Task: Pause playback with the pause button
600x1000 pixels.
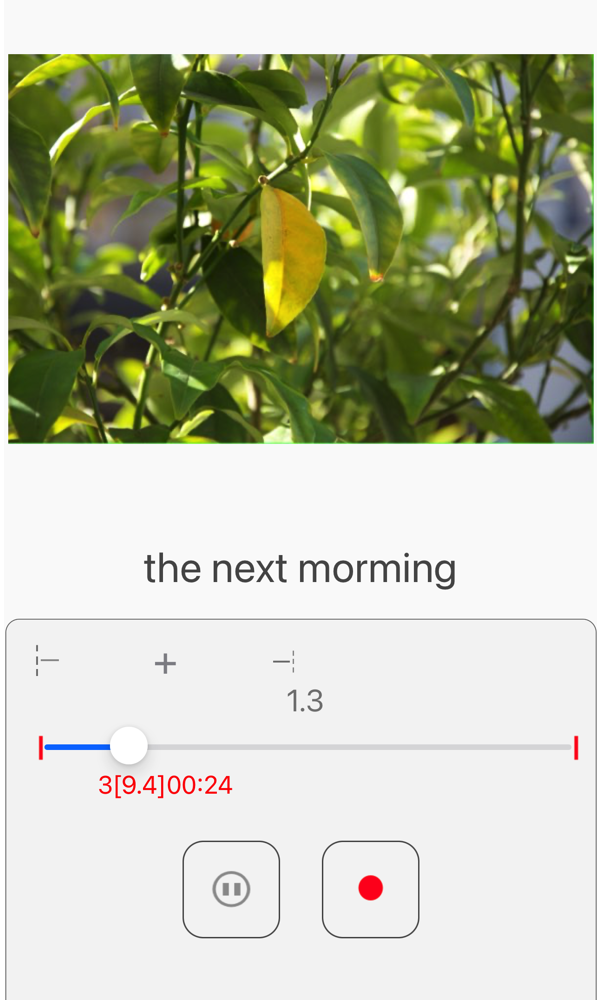Action: point(231,889)
